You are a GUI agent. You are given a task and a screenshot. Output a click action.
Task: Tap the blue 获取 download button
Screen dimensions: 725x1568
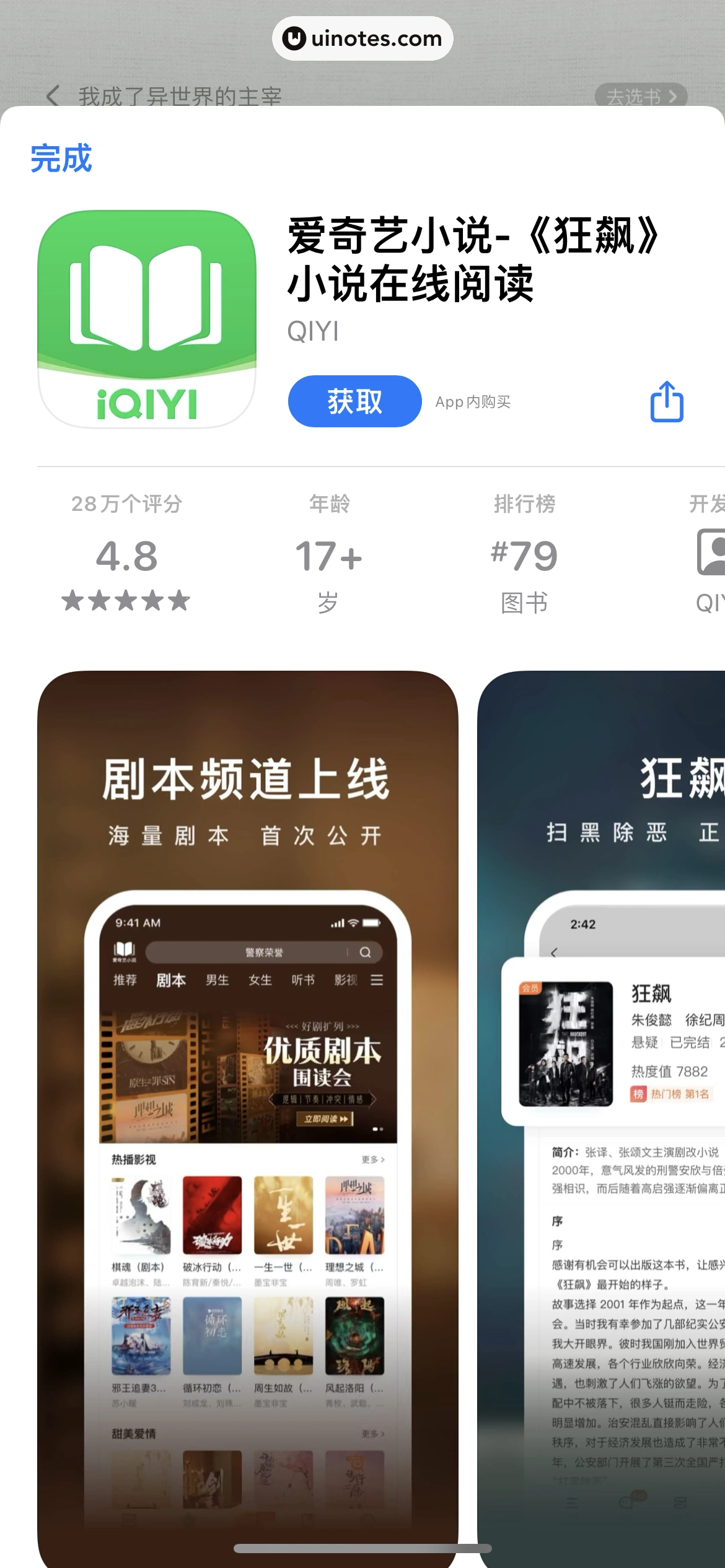(354, 401)
